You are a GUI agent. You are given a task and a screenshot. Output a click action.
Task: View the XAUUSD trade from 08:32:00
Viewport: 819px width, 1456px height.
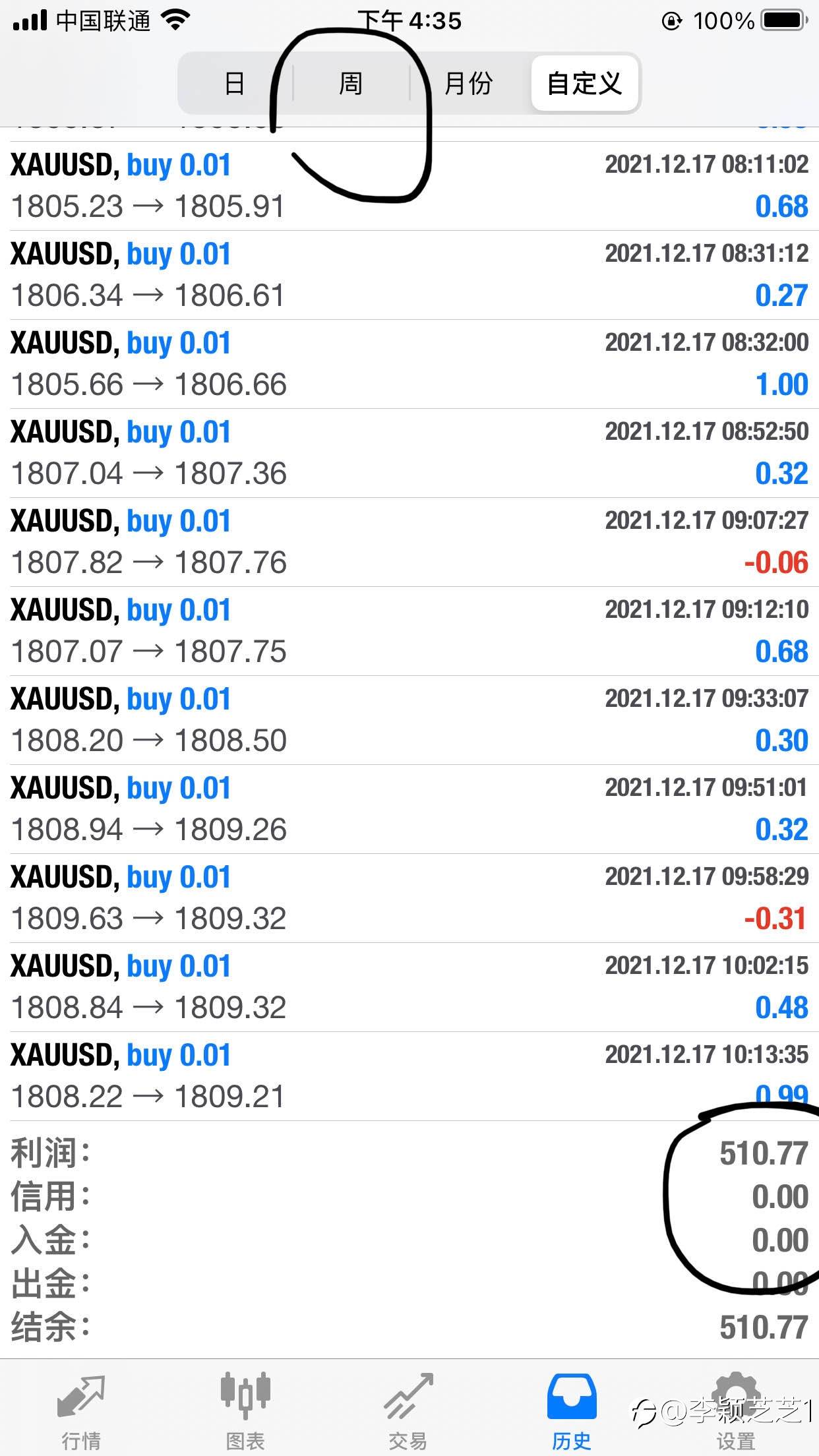[409, 364]
